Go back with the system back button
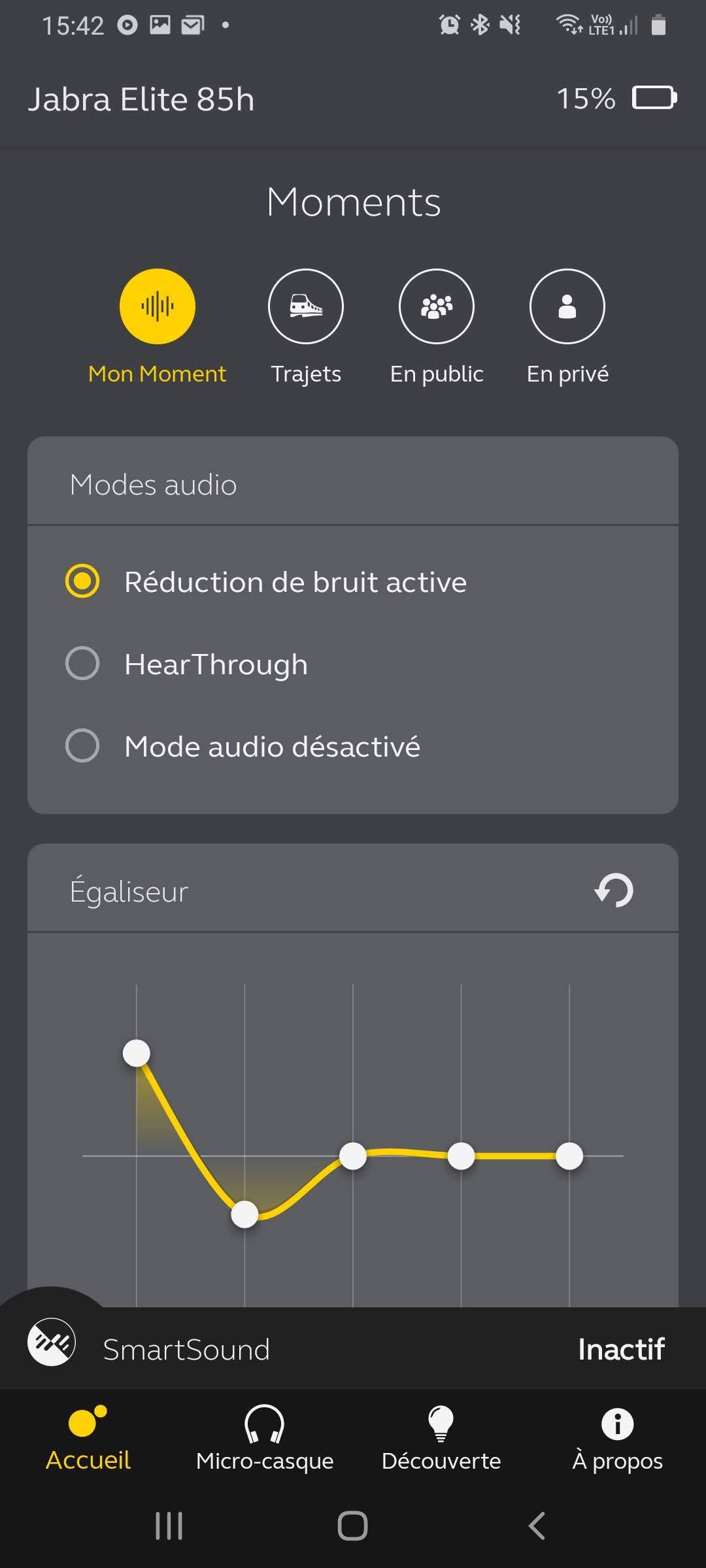This screenshot has height=1568, width=706. click(537, 1526)
